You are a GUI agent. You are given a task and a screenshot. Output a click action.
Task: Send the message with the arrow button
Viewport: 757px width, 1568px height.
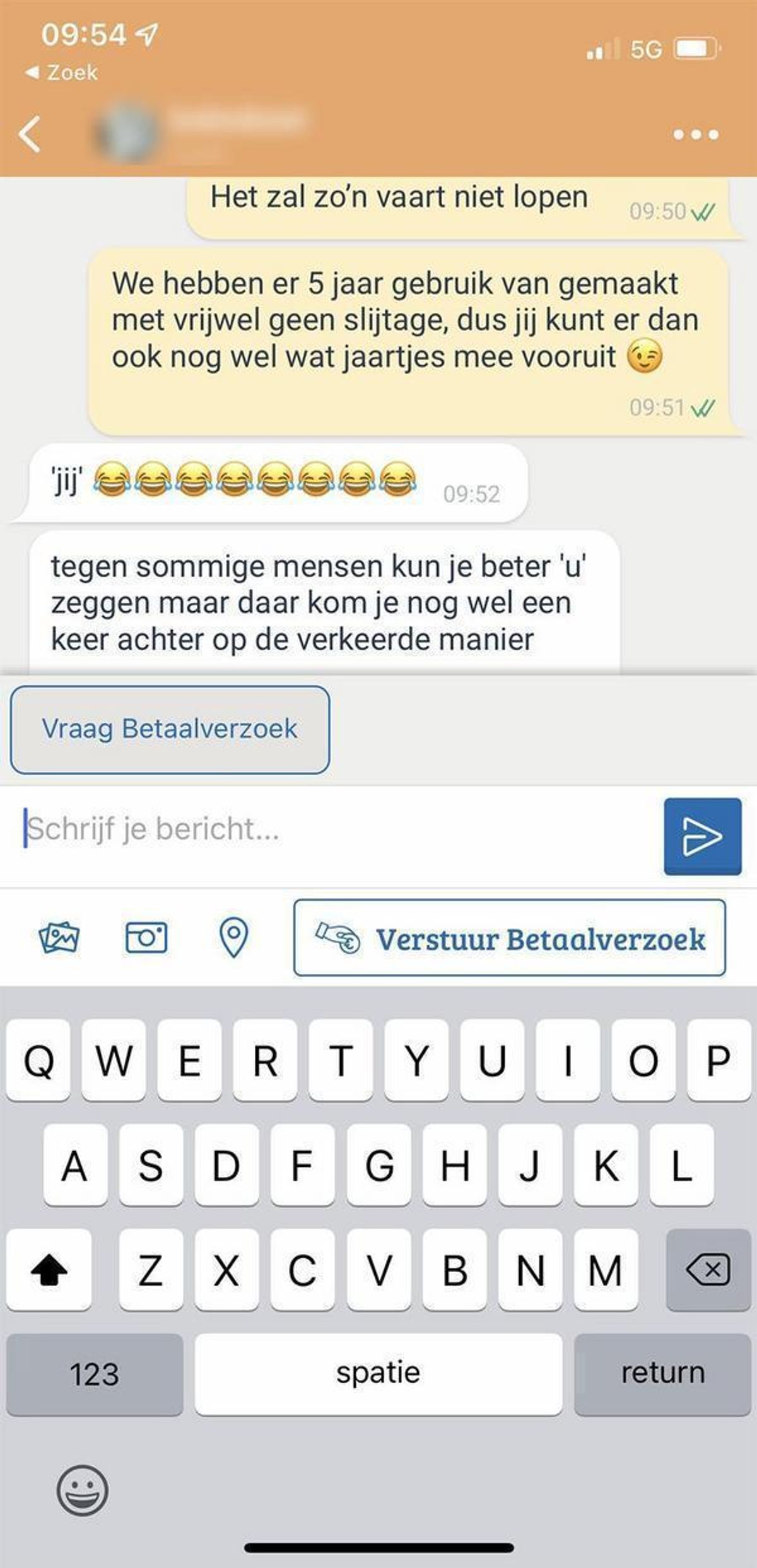pos(702,836)
